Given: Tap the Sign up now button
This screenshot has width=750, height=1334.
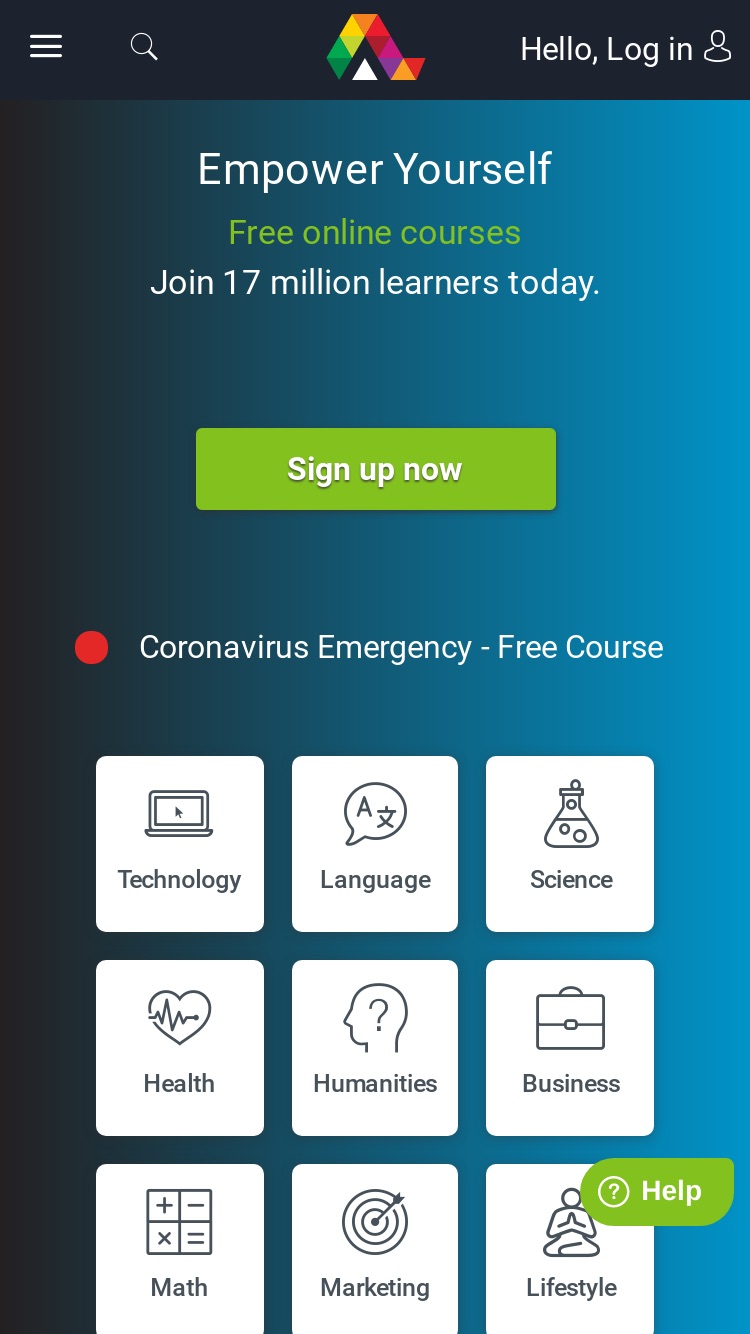Looking at the screenshot, I should [375, 469].
